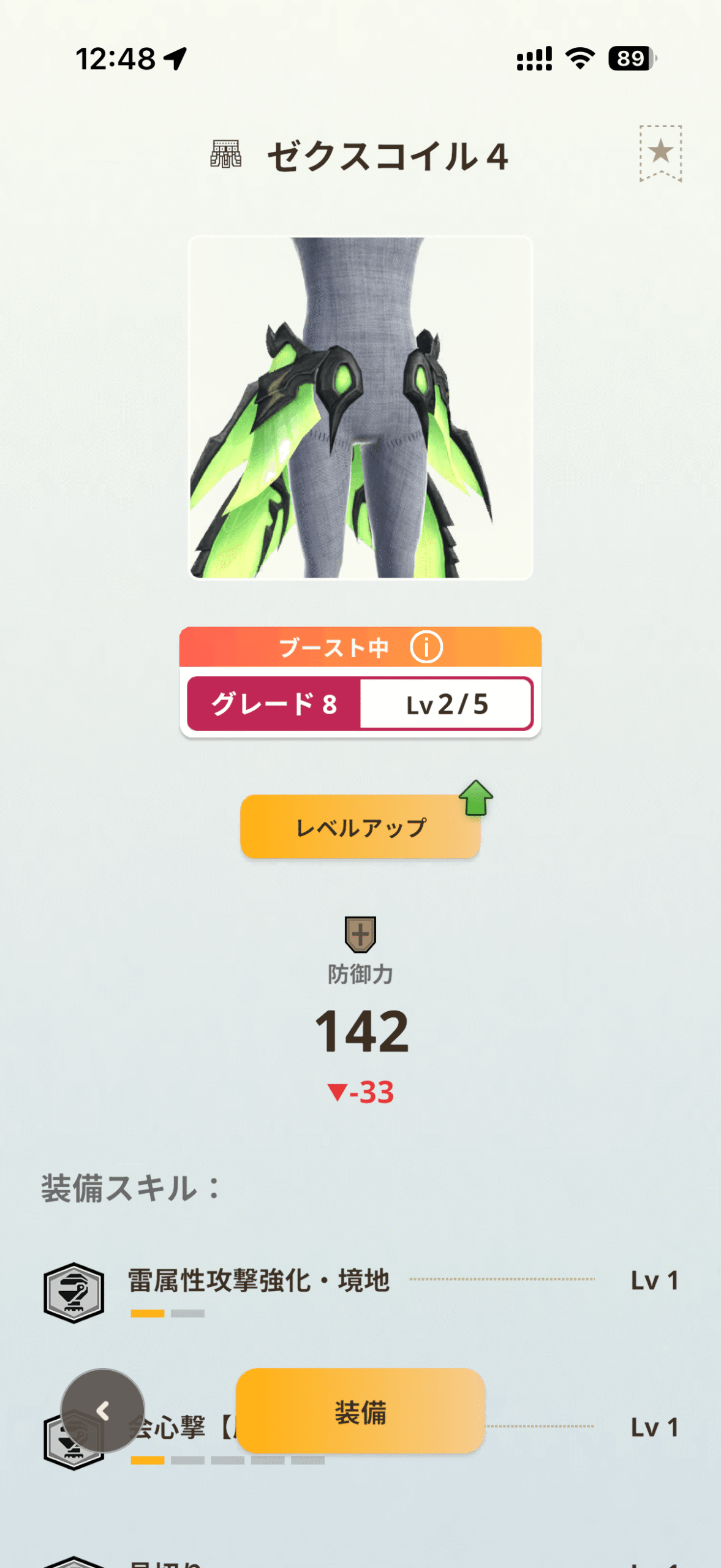Go back with the round arrow button
Viewport: 721px width, 1568px height.
103,1411
